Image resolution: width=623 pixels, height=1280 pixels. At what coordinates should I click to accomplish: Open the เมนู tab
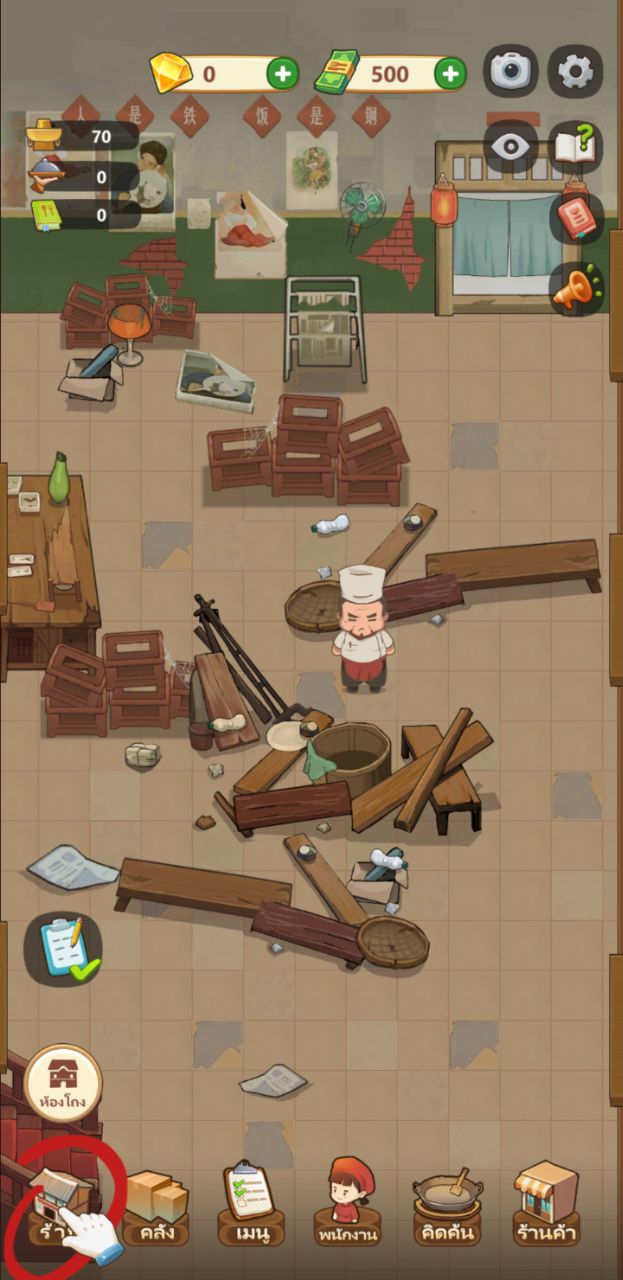click(x=252, y=1208)
